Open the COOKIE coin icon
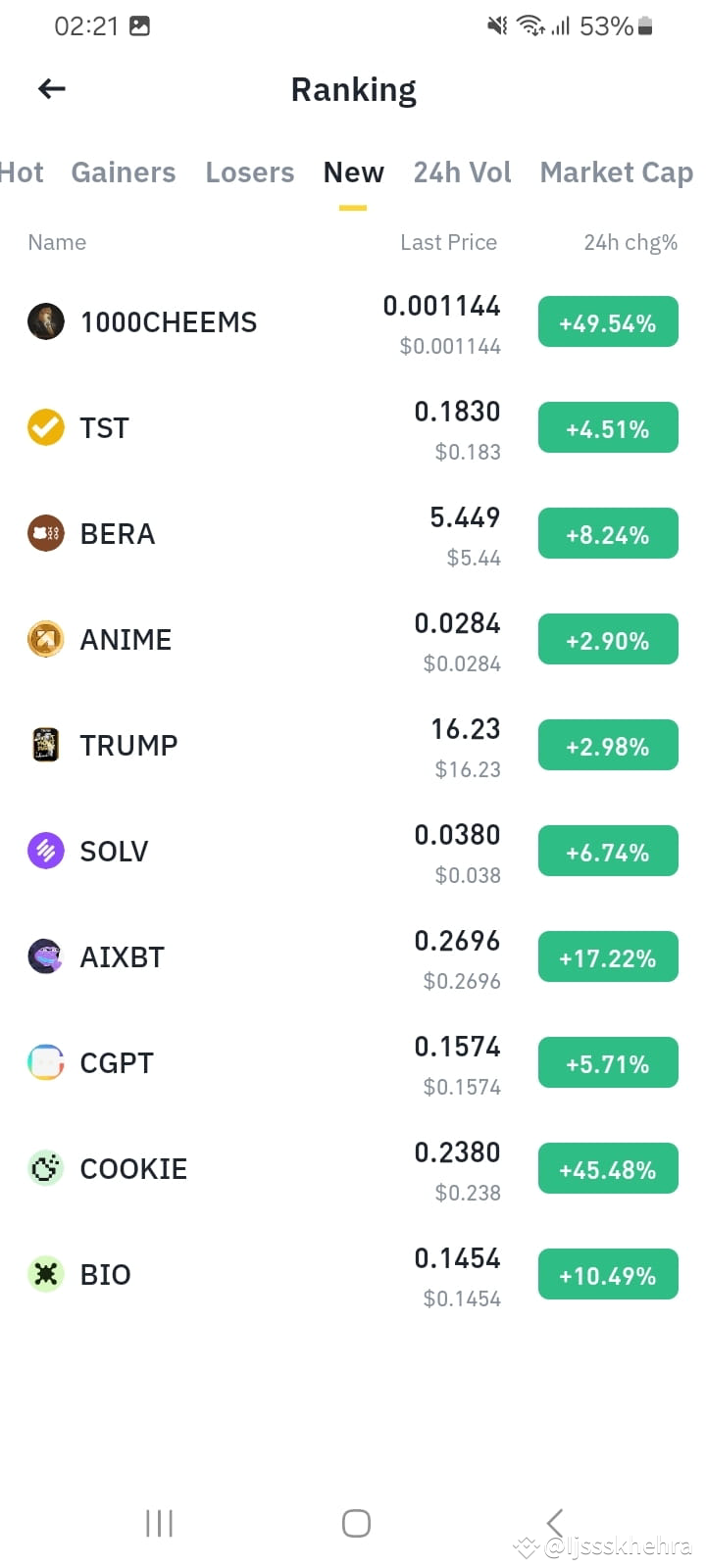The width and height of the screenshot is (706, 1568). point(45,1168)
